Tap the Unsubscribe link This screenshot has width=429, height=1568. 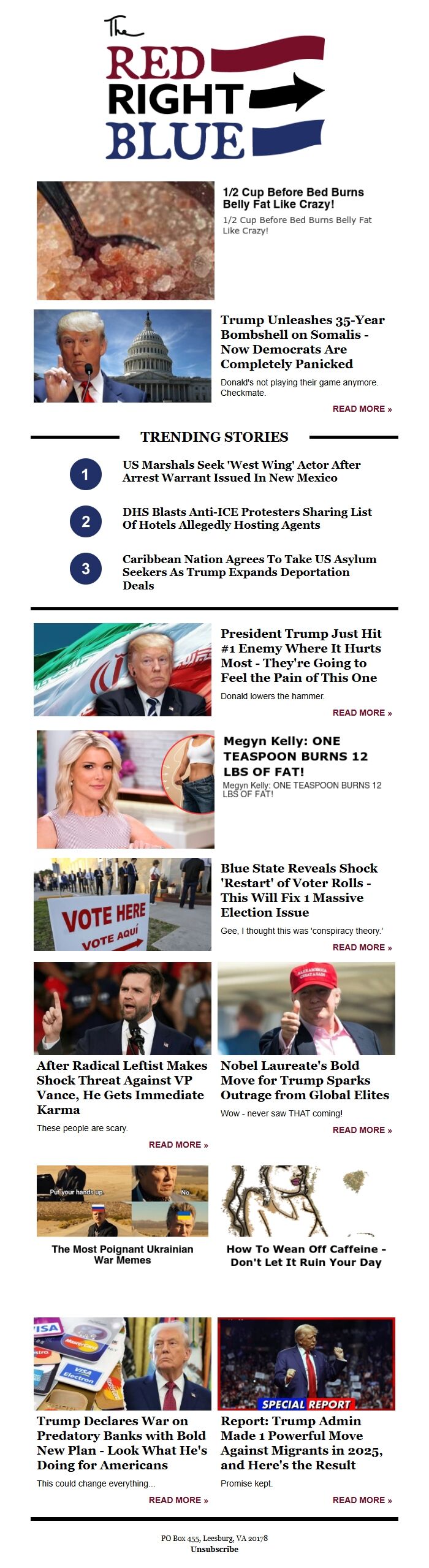(x=214, y=1549)
